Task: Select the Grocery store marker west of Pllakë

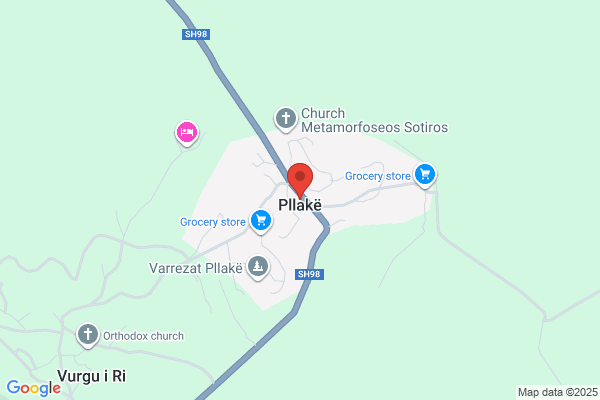Action: pos(261,221)
